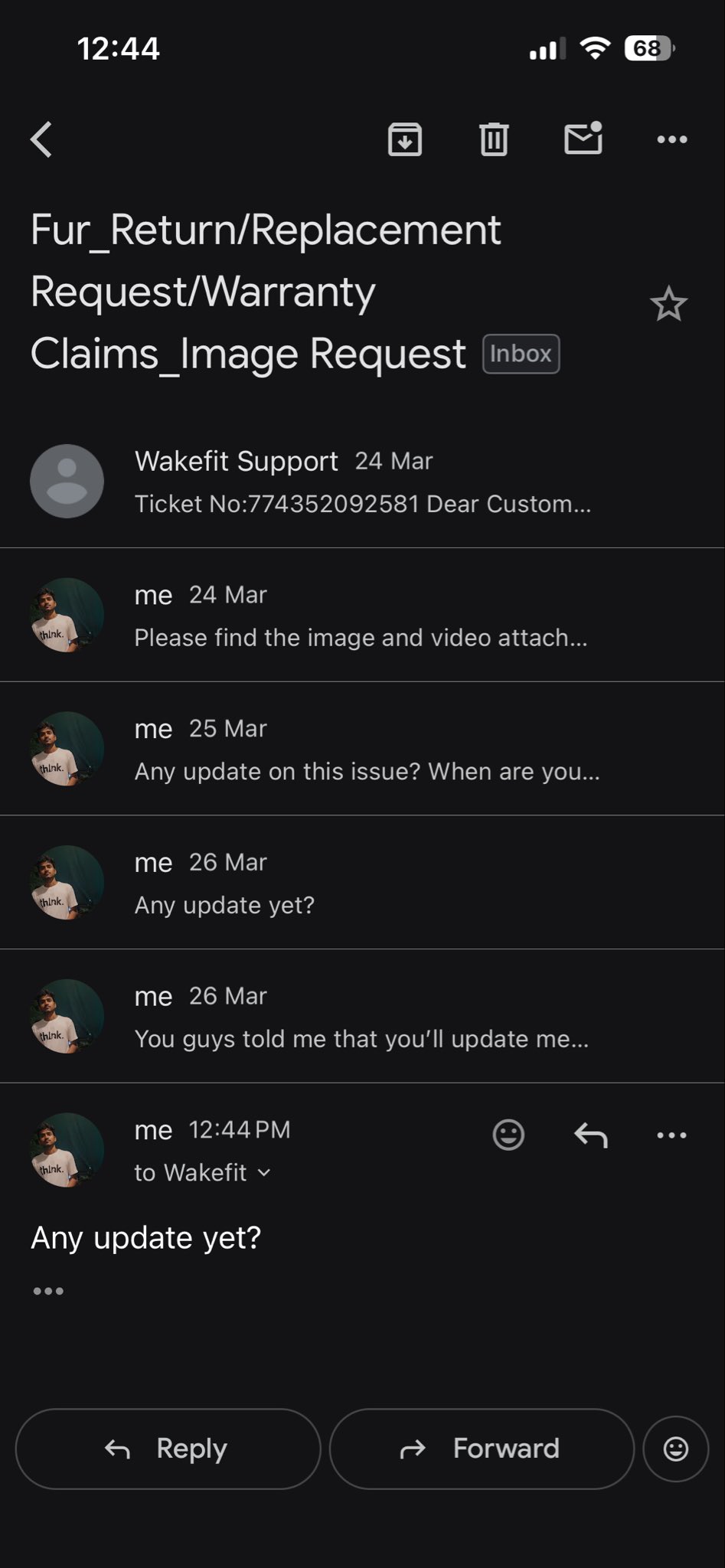
Task: Forward this email
Action: 482,1449
